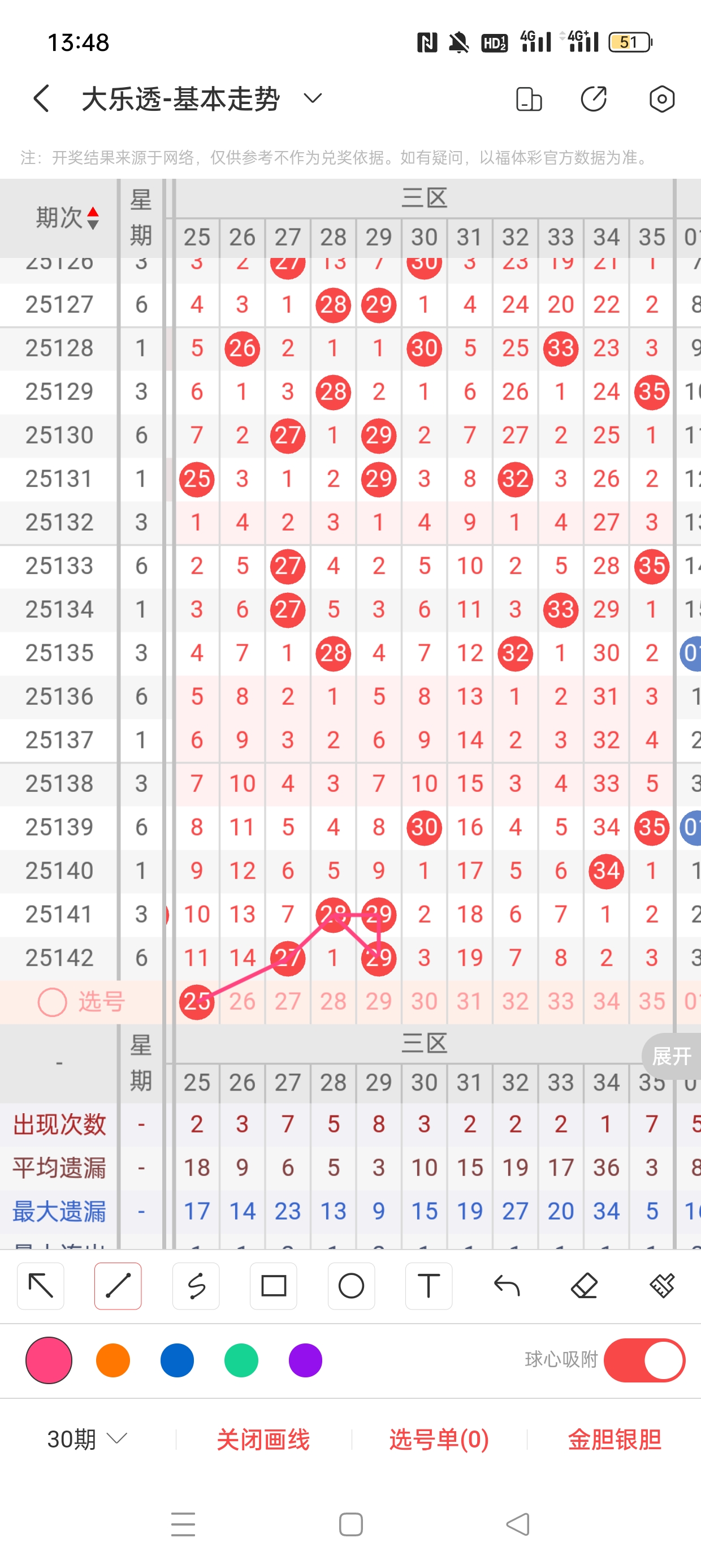Pick the rectangle shape tool

[273, 1286]
